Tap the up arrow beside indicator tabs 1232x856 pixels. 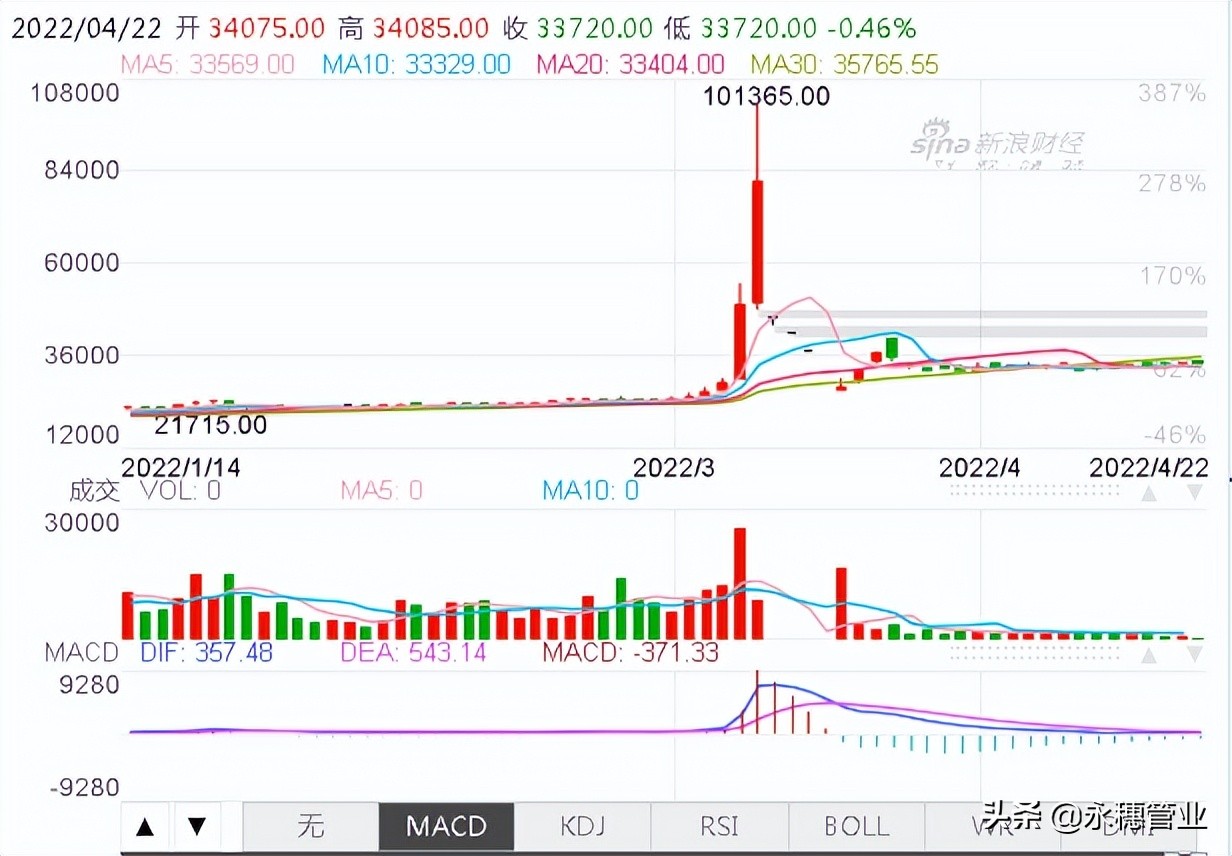point(146,827)
